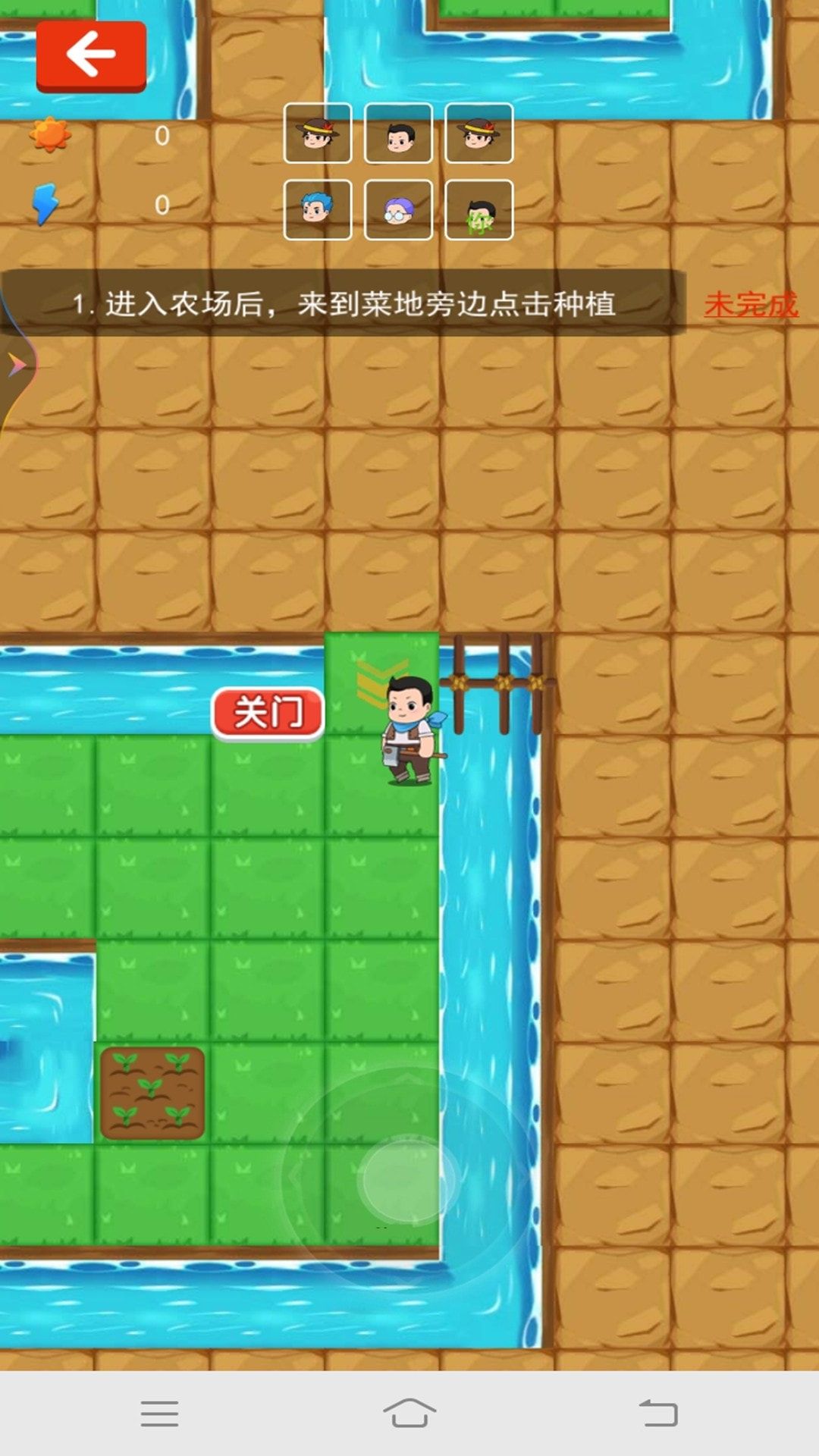Tap the planted vegetable plot

point(152,1093)
